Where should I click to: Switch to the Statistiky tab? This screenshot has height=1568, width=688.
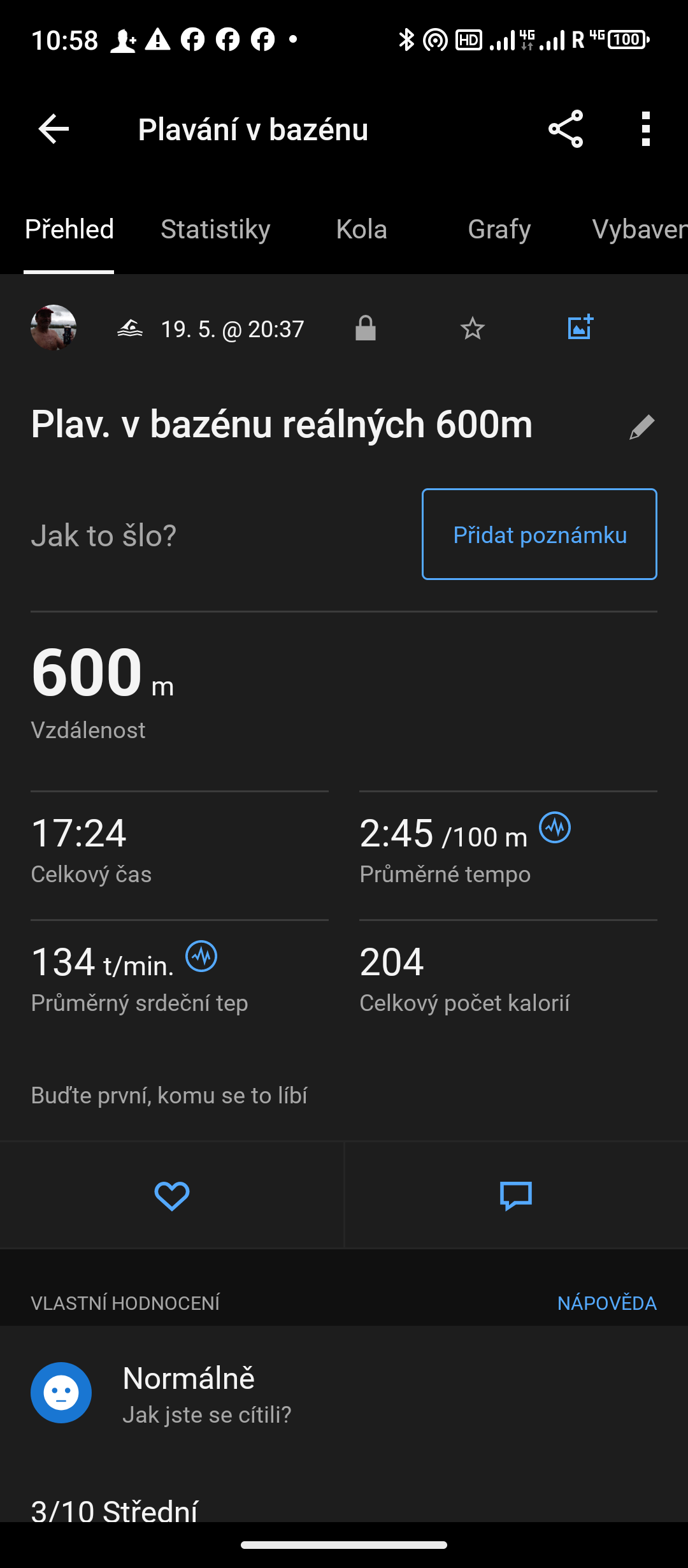pos(215,229)
